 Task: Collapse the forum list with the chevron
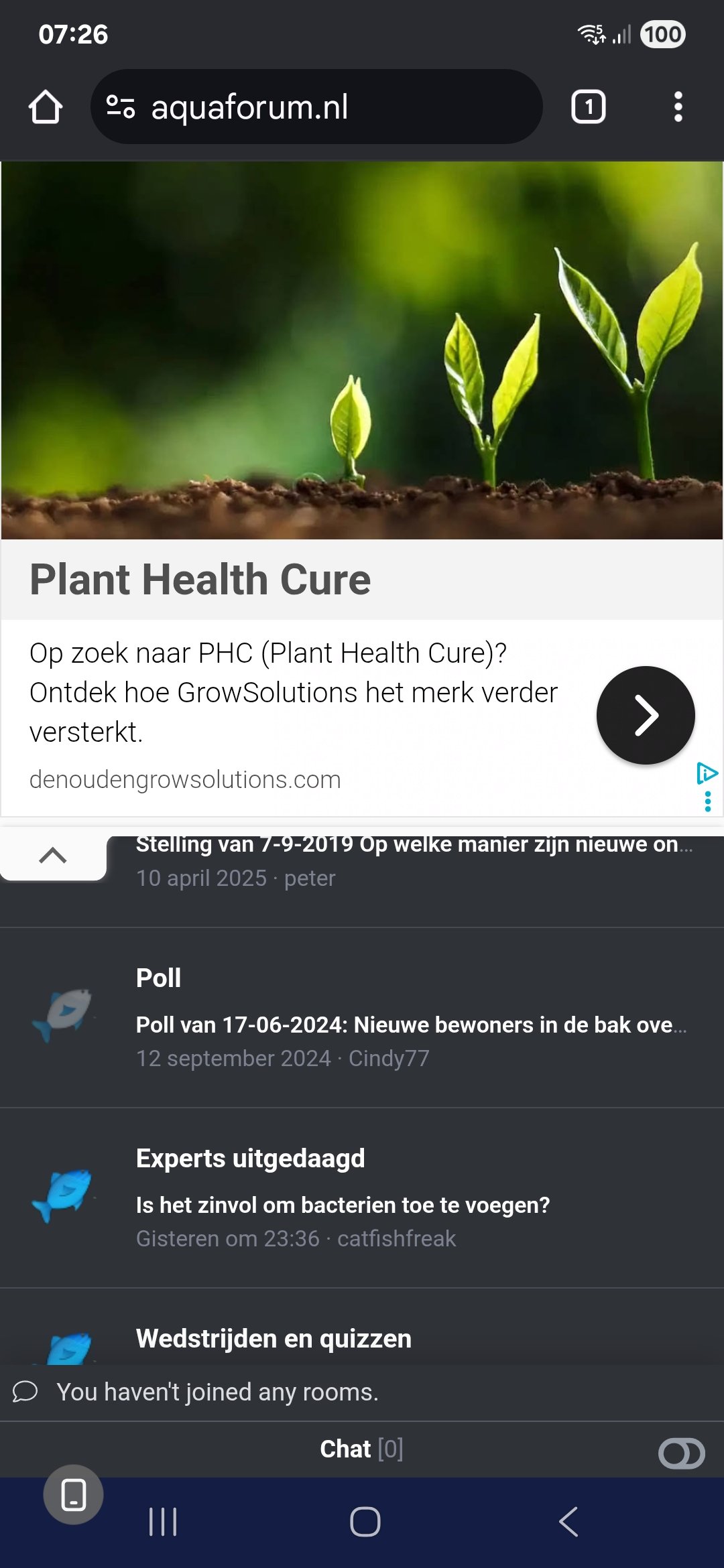[x=54, y=855]
